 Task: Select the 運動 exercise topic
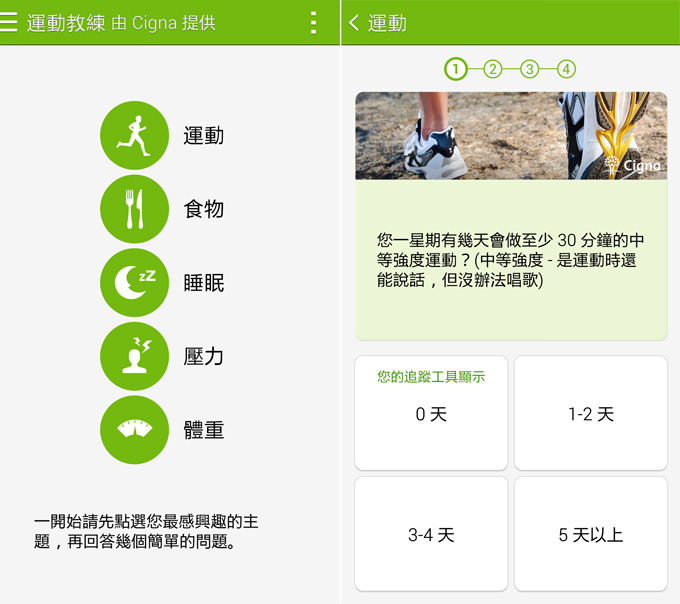(x=135, y=135)
